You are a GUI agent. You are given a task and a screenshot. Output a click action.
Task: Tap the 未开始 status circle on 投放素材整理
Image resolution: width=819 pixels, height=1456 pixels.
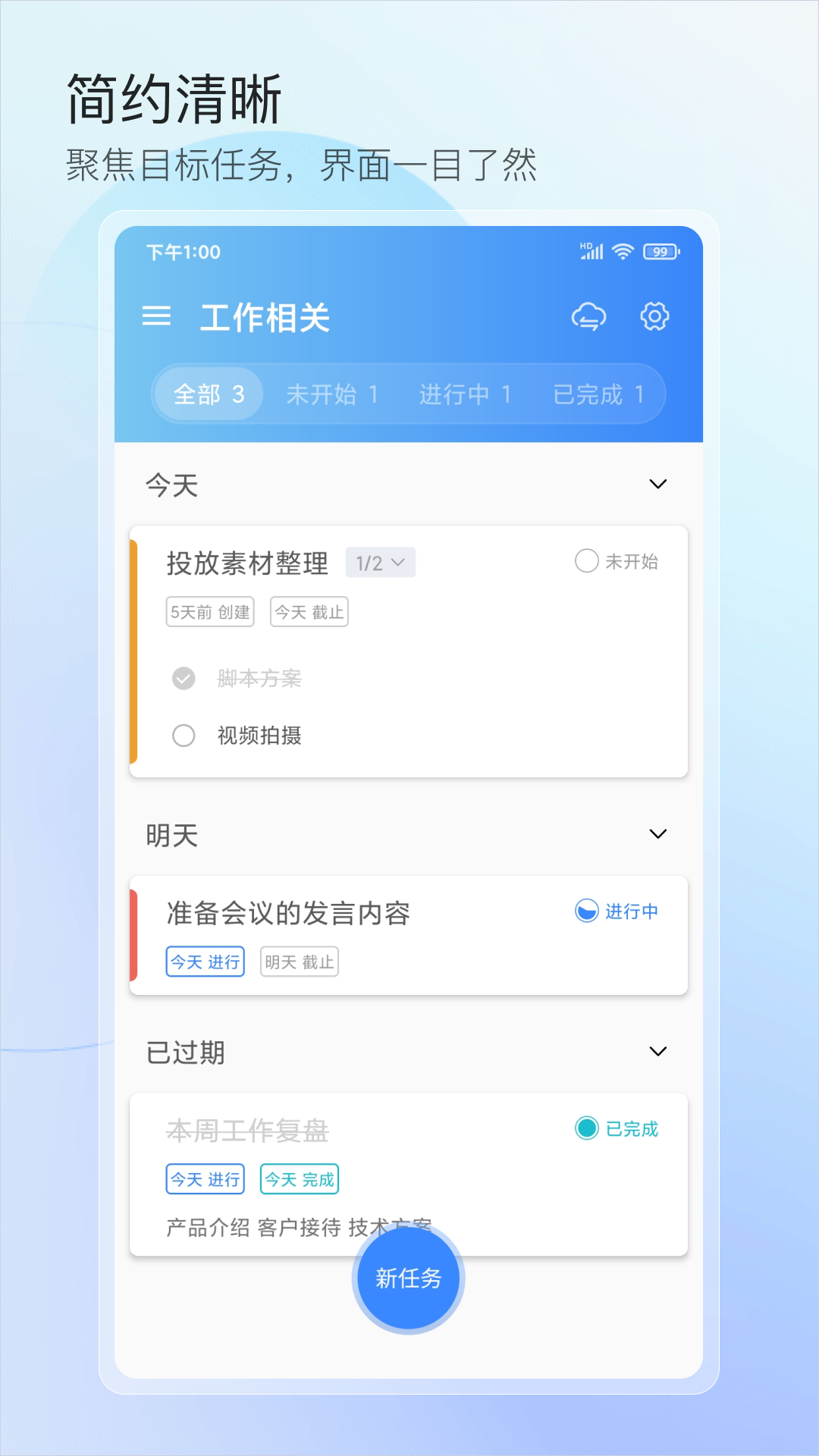pyautogui.click(x=586, y=561)
